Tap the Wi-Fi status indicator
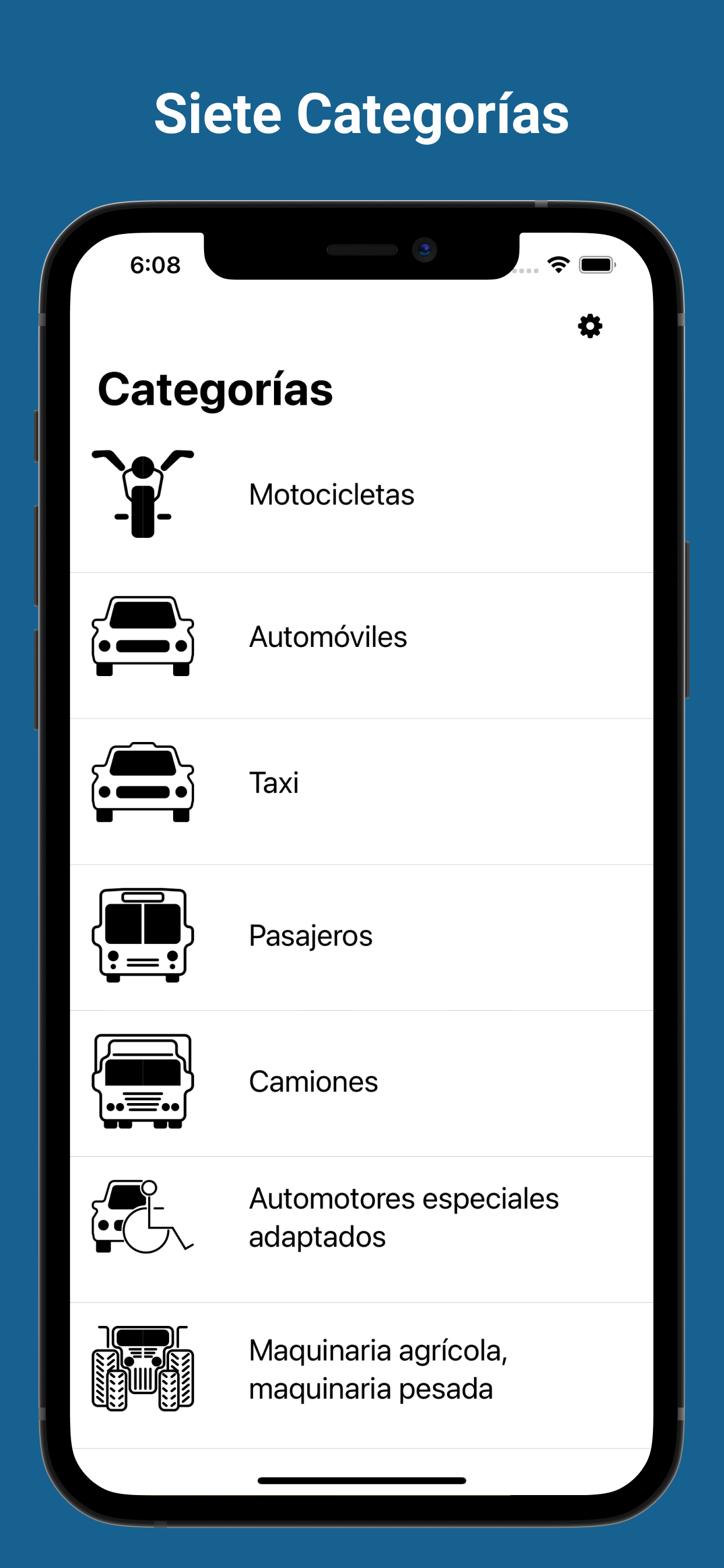 558,264
